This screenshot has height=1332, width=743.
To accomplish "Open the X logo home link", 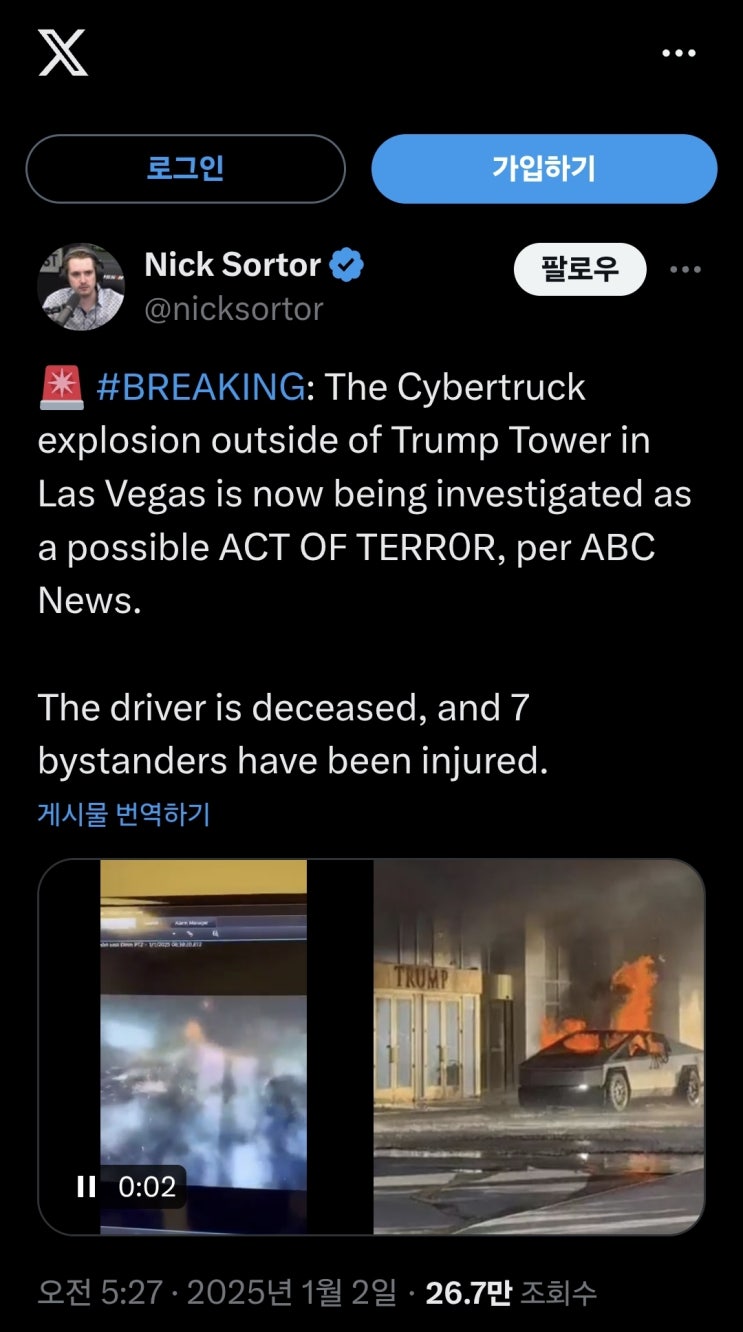I will 63,52.
